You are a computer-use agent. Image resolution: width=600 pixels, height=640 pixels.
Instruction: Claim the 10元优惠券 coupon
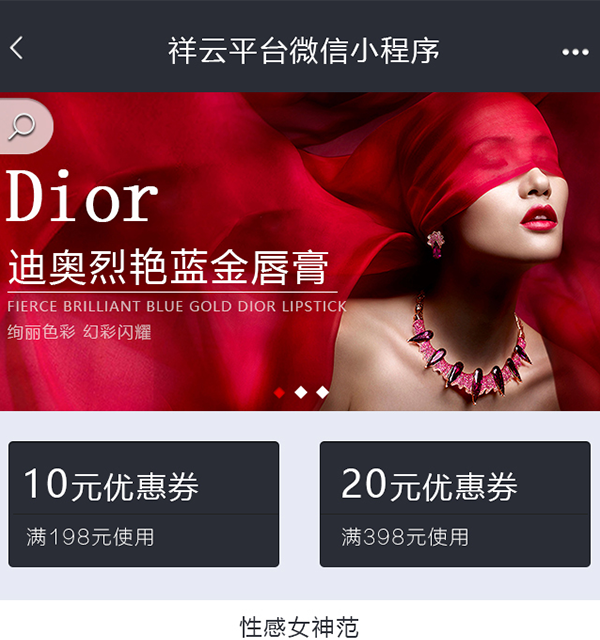143,504
